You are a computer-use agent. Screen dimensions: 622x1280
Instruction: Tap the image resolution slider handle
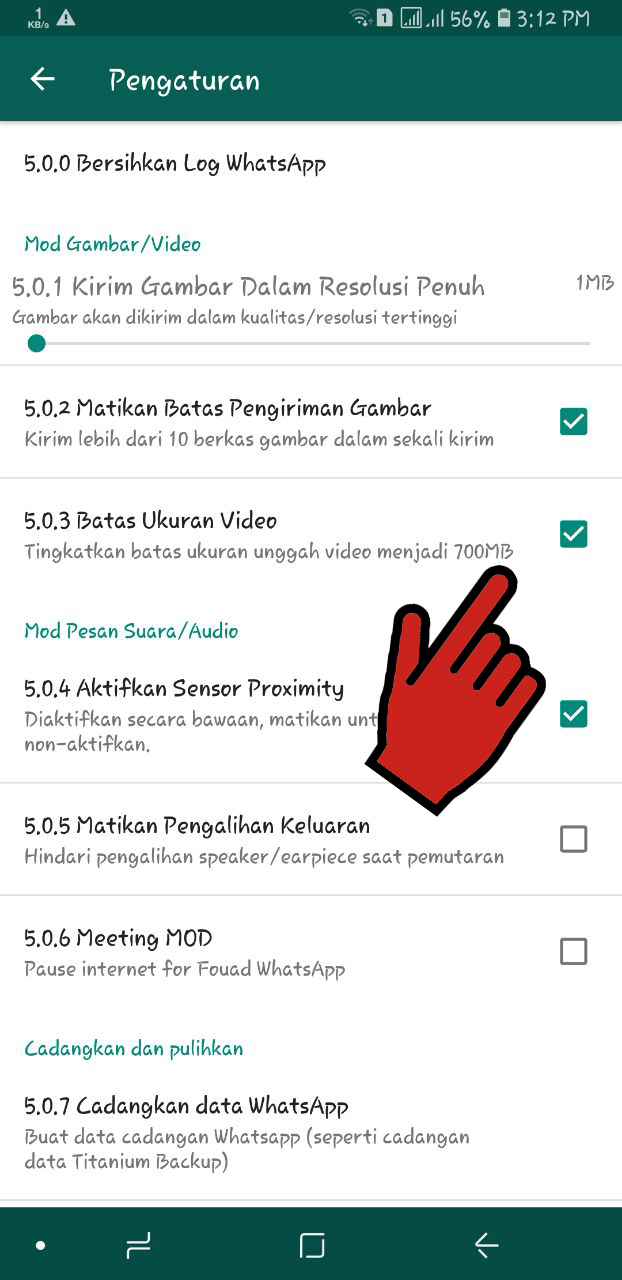coord(37,344)
